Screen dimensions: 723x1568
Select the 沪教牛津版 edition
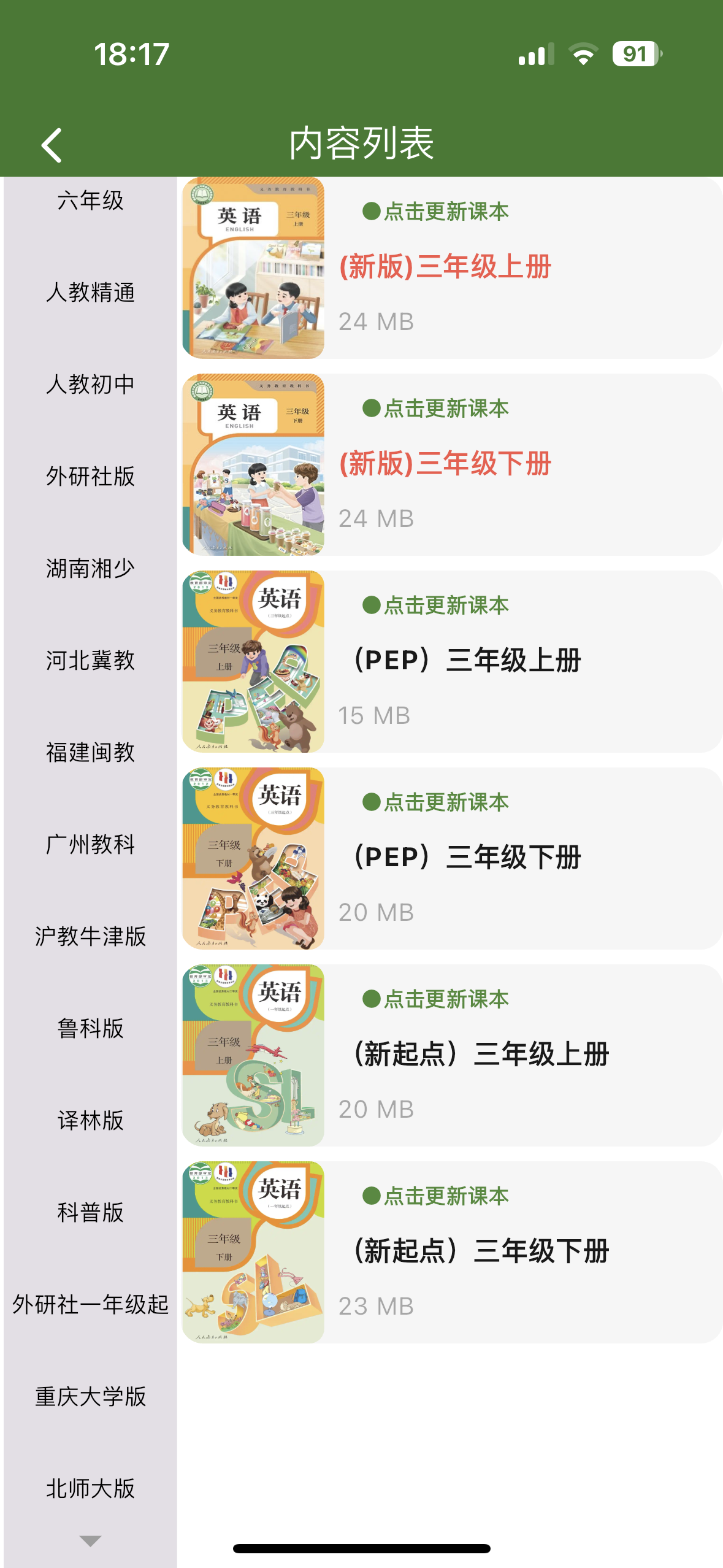[x=90, y=937]
